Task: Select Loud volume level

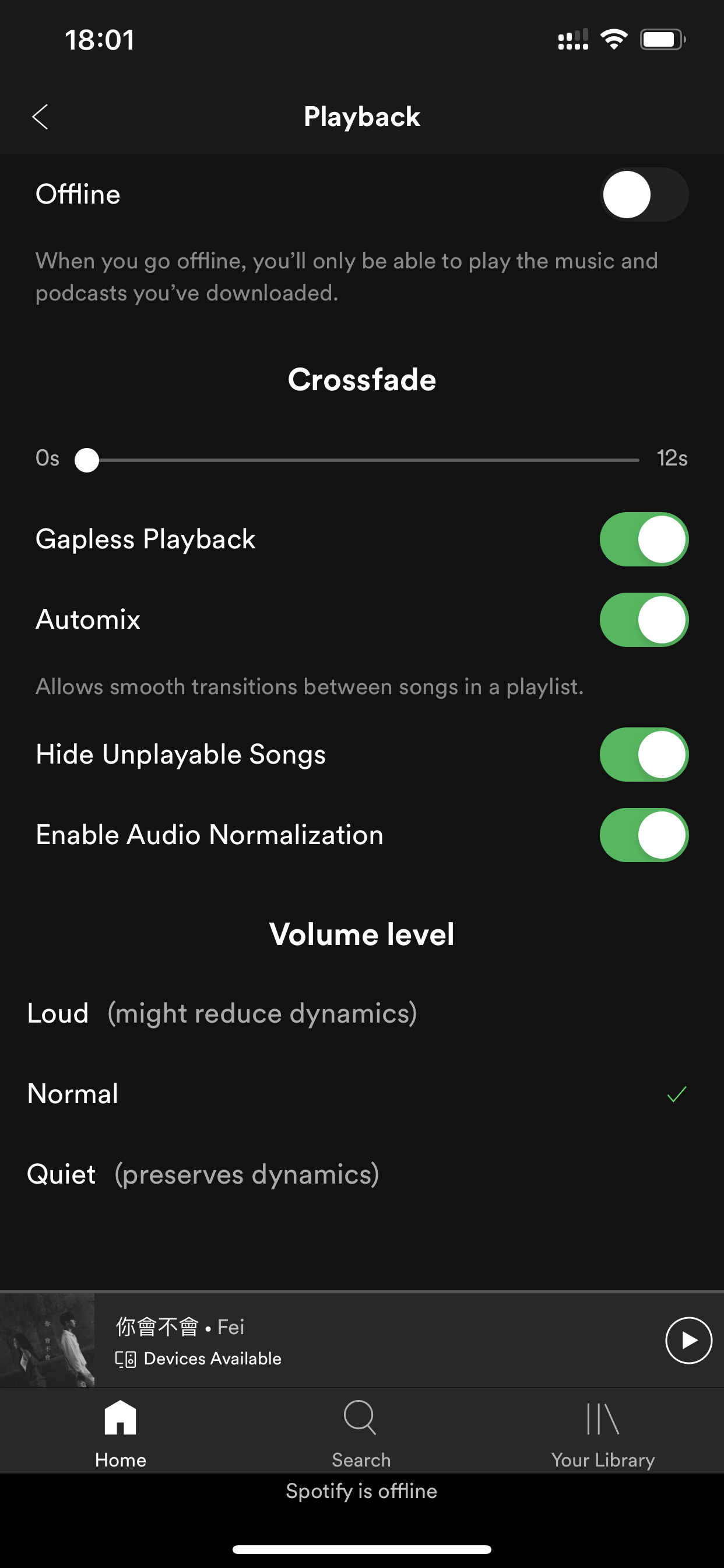Action: (362, 1014)
